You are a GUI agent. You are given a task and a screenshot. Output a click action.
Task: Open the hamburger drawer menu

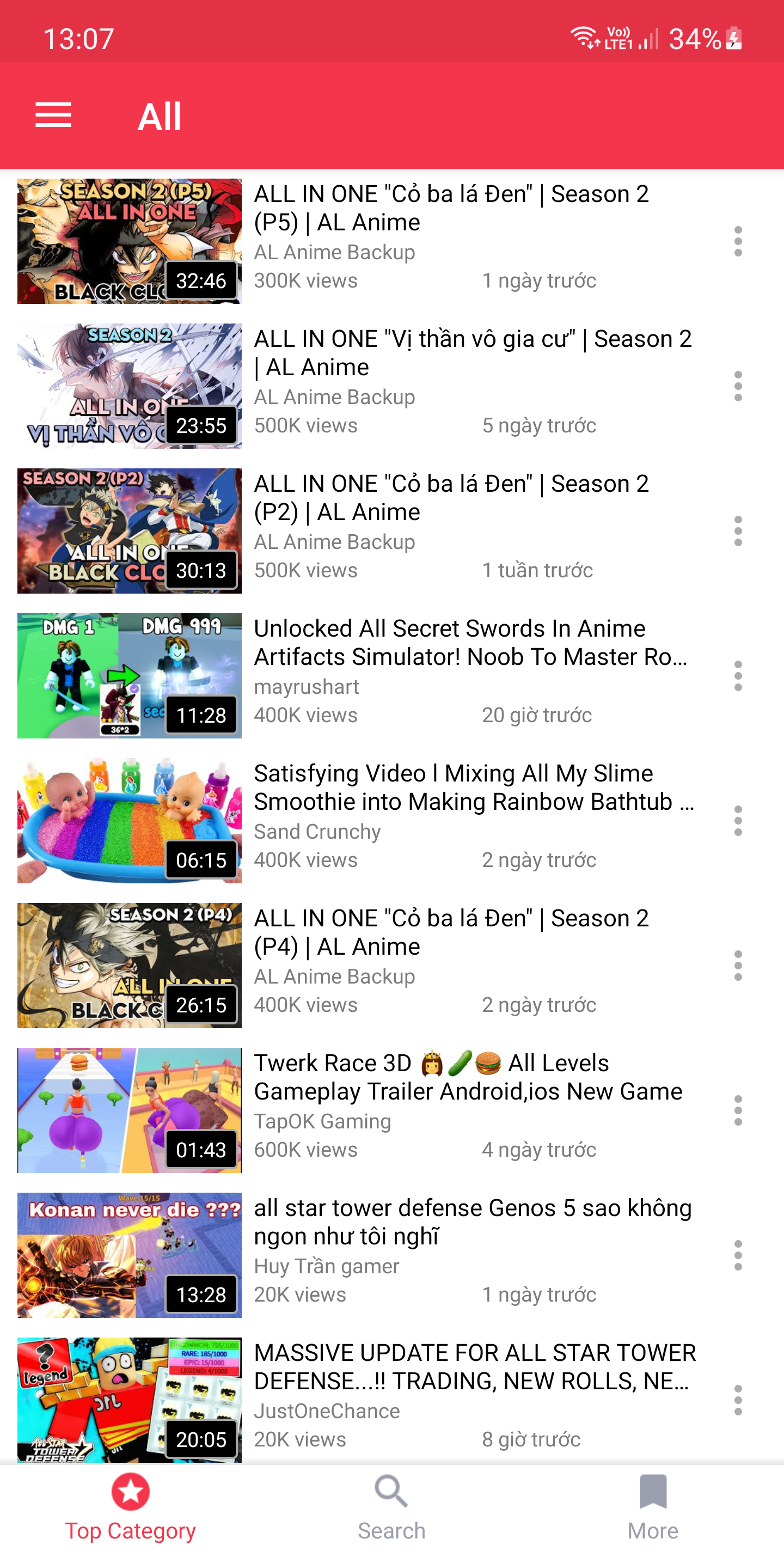(x=53, y=115)
